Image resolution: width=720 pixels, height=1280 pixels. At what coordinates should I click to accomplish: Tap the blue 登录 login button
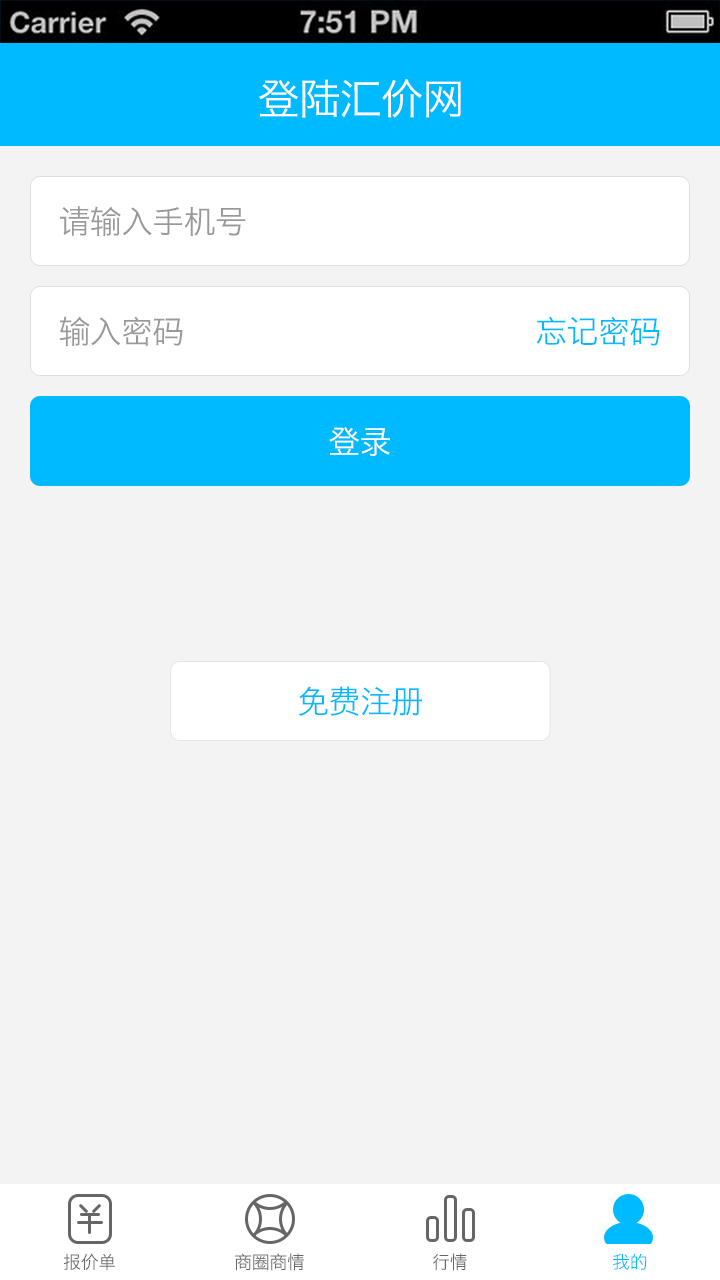360,441
